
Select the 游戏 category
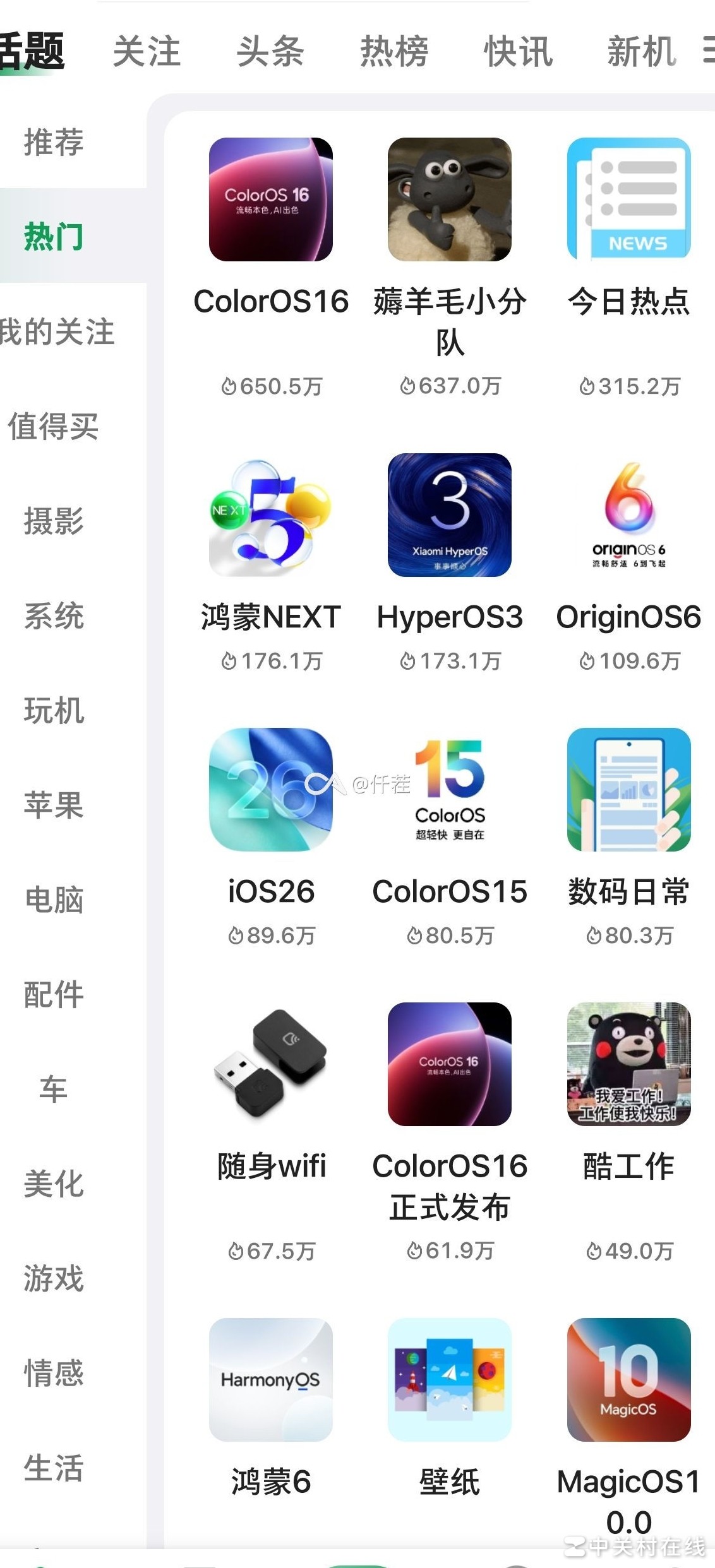pos(54,1278)
